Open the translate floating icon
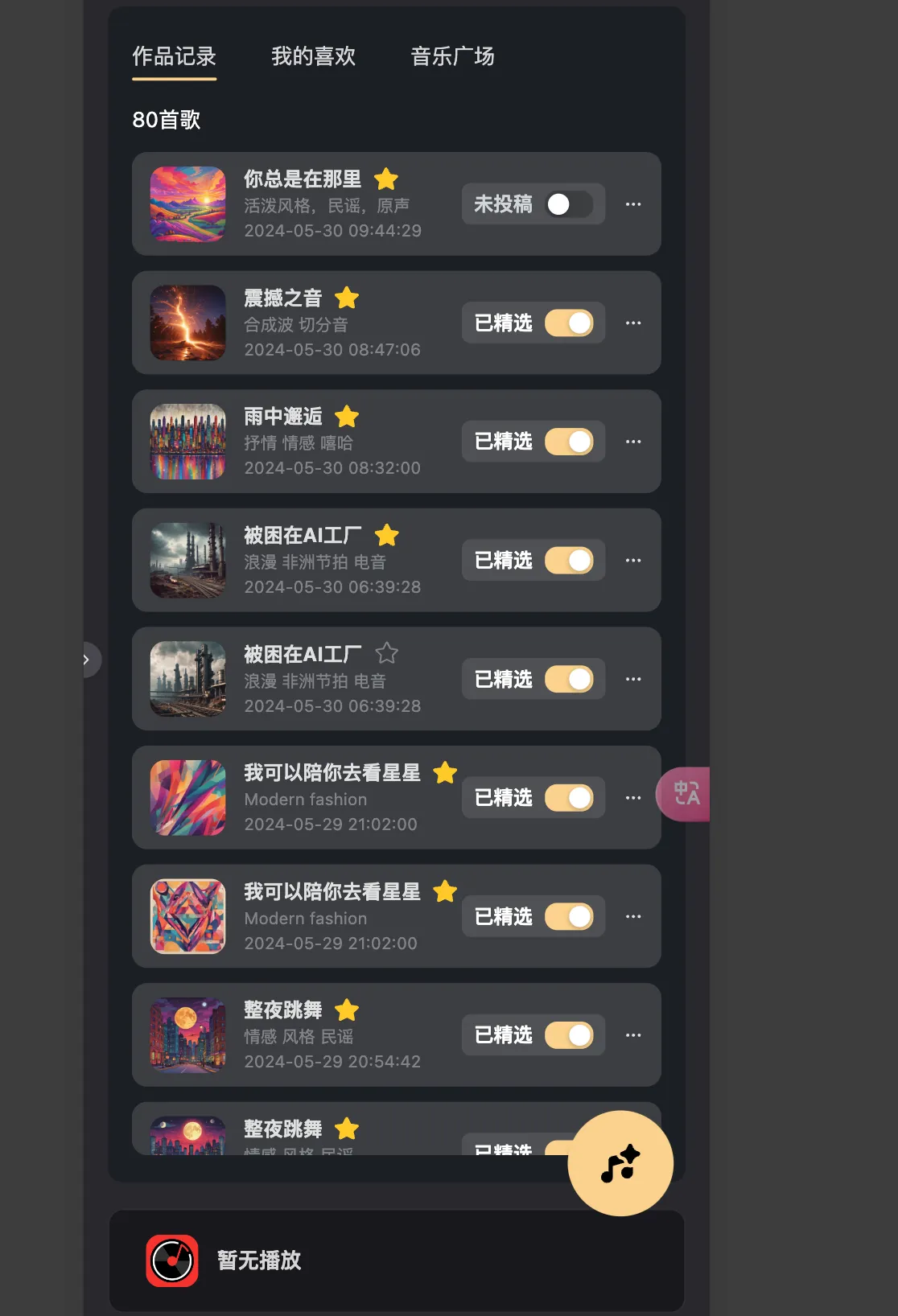 tap(686, 794)
